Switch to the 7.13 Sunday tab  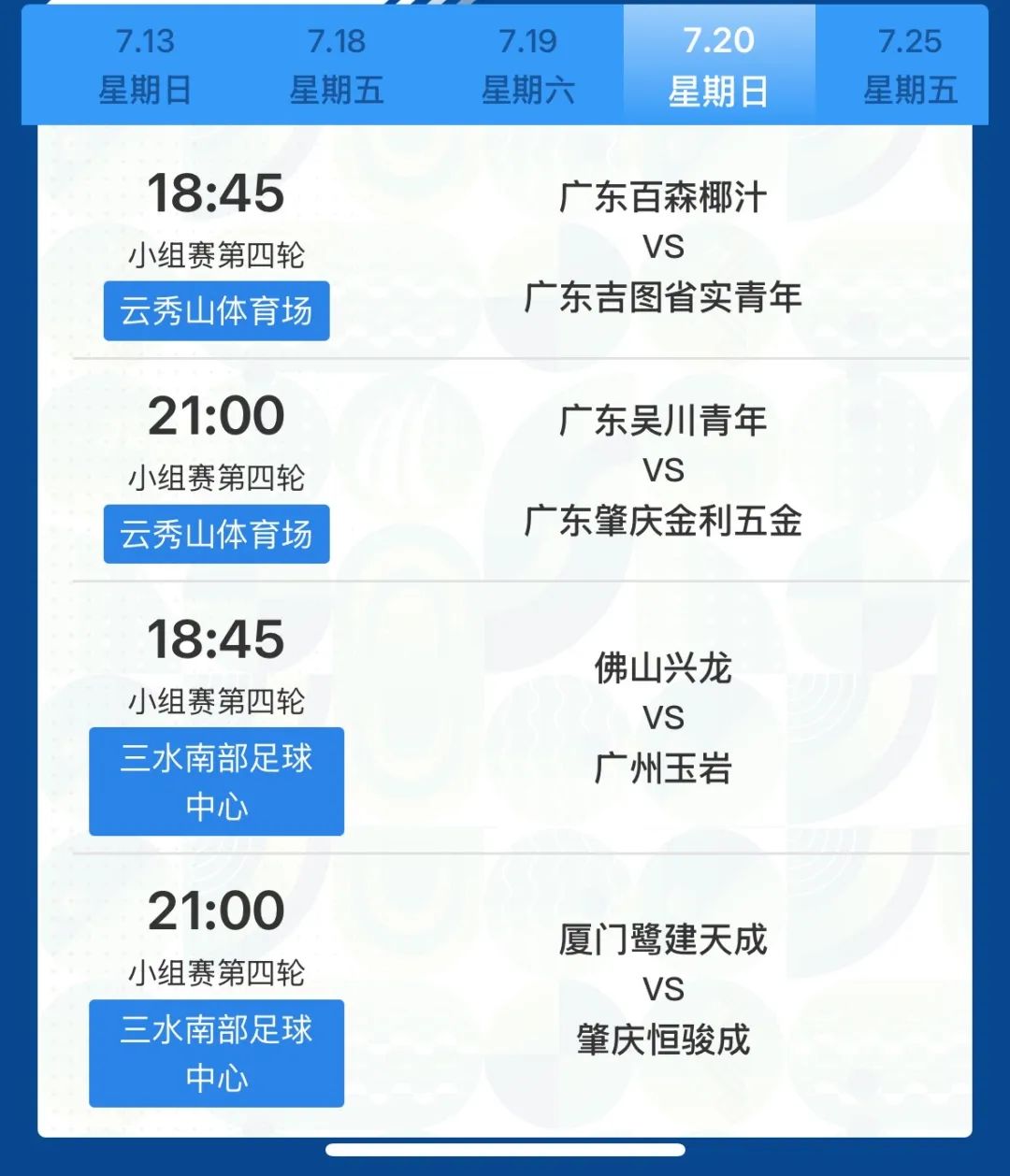[145, 65]
